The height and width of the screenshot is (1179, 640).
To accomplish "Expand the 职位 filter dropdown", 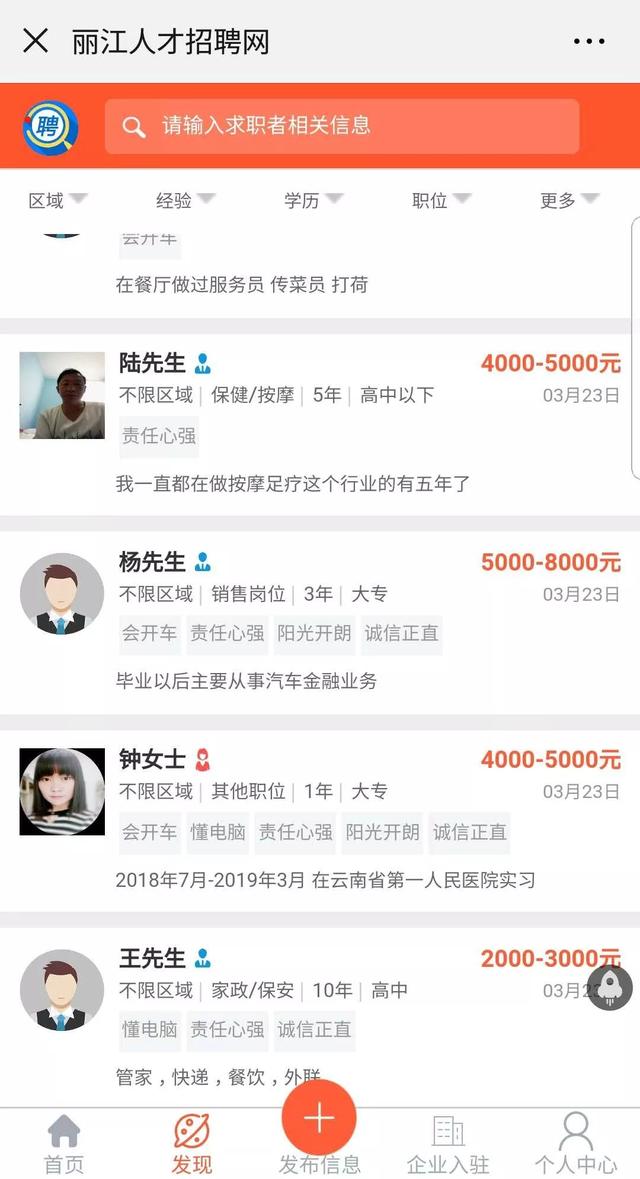I will tap(441, 200).
